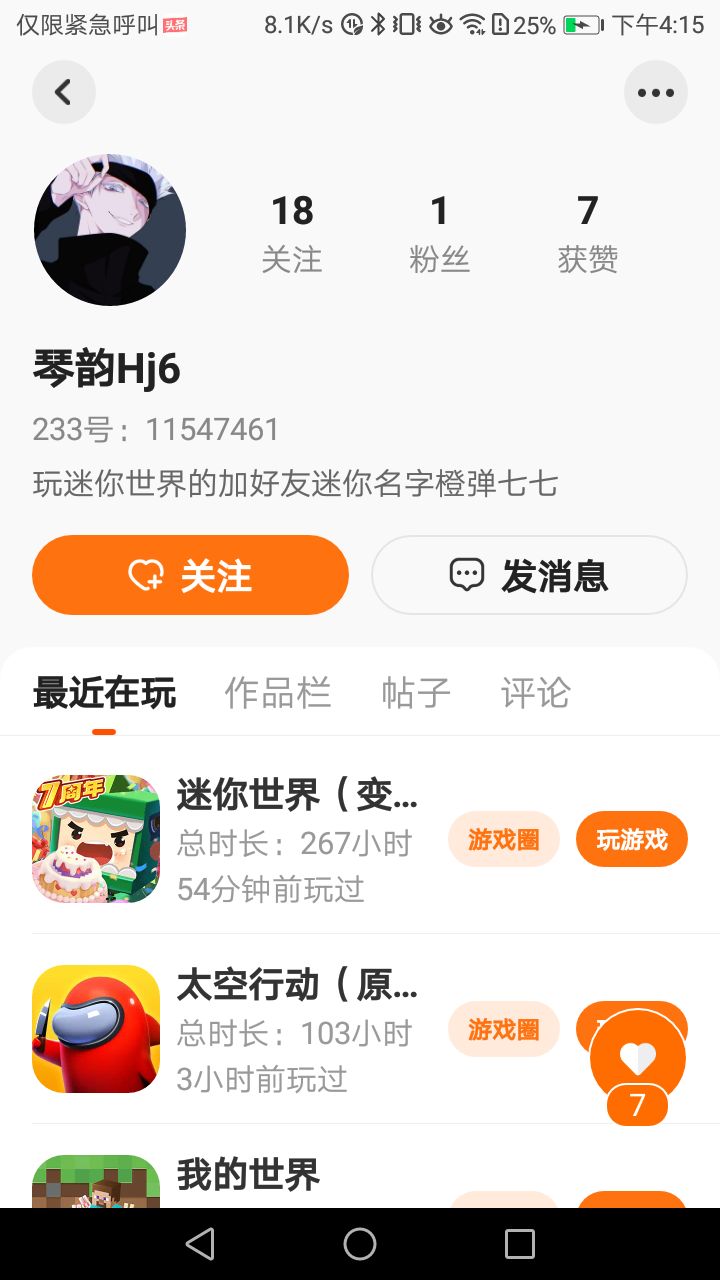Open recent apps from navigation bar
720x1280 pixels.
click(520, 1244)
